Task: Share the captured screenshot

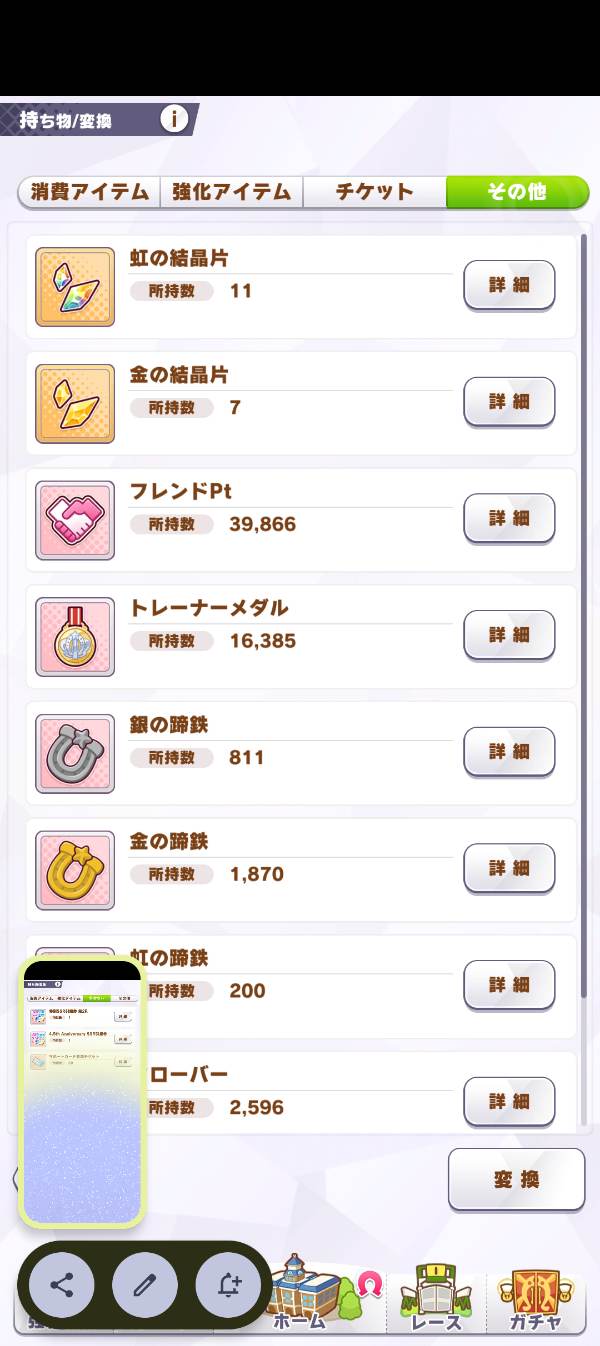Action: tap(62, 1285)
